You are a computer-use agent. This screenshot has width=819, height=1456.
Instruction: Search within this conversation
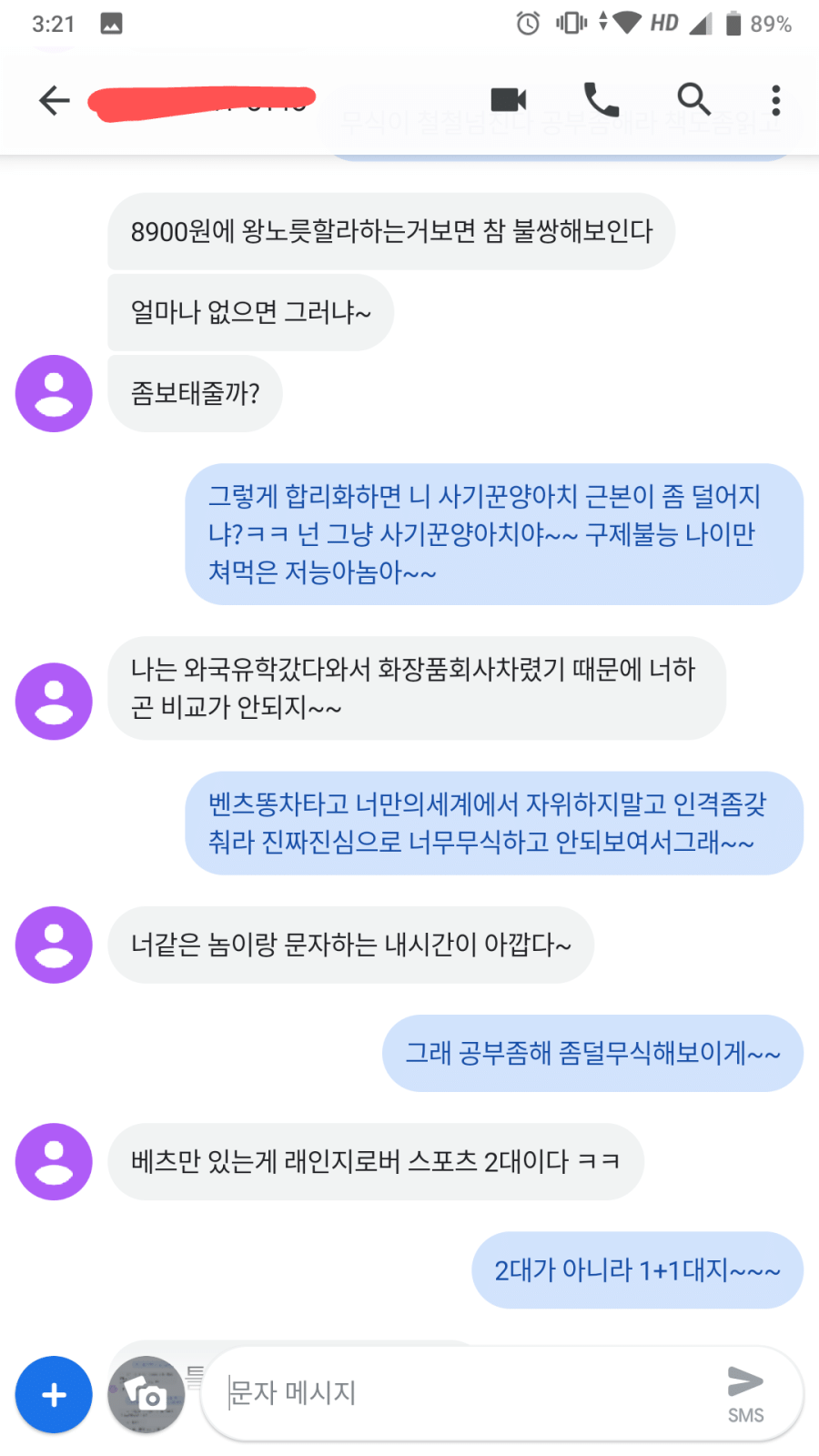pyautogui.click(x=693, y=99)
